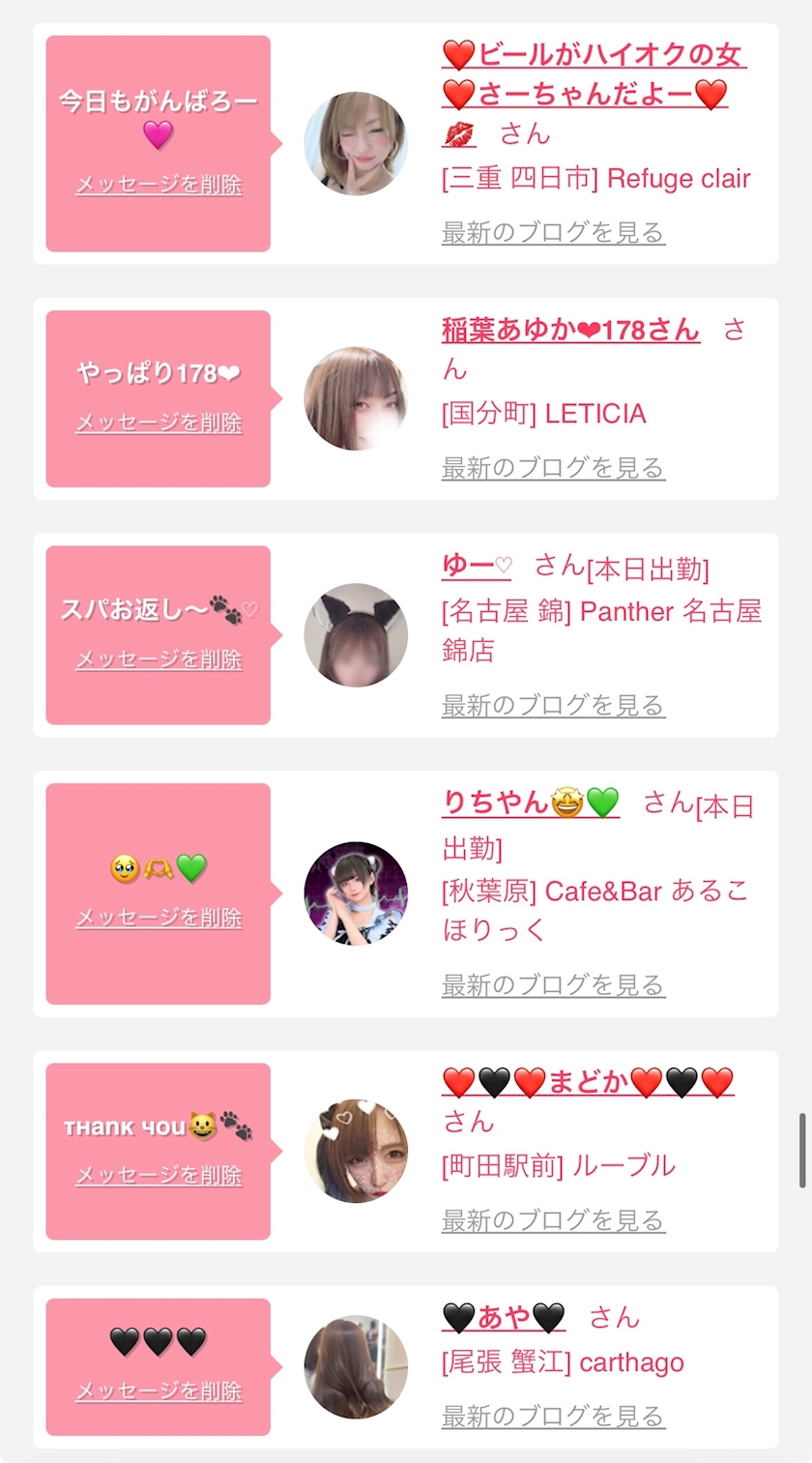Delete the やっぱり178 message
Screen dimensions: 812x1463
159,423
